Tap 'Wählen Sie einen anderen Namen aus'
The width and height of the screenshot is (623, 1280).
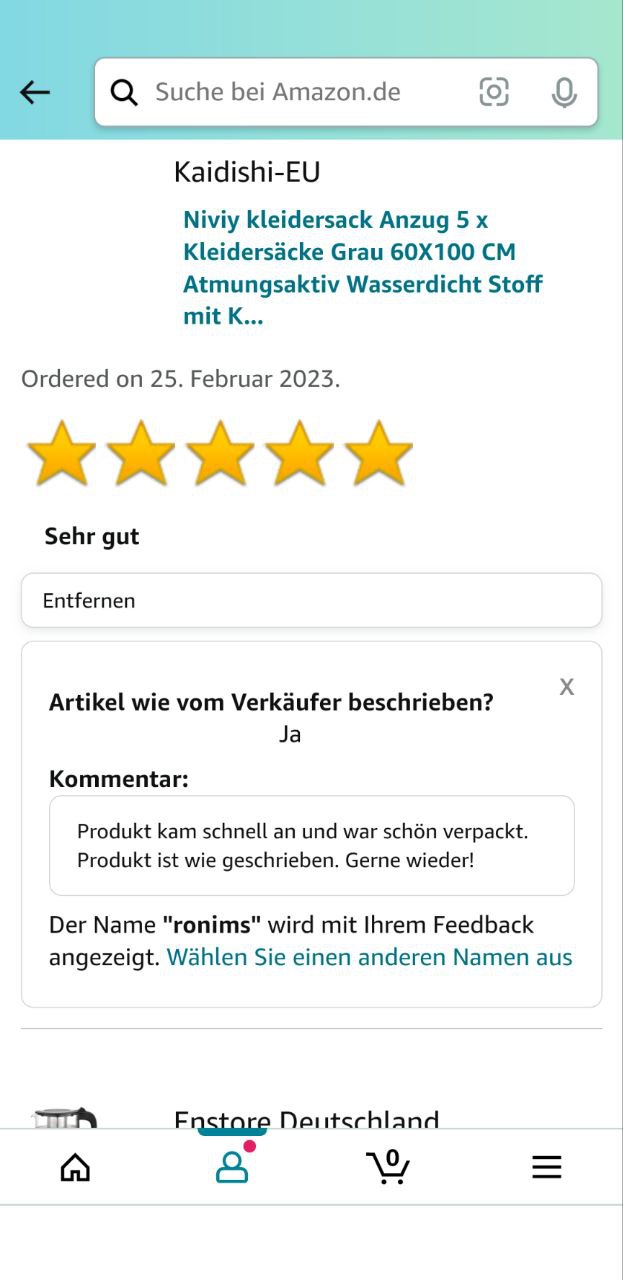pyautogui.click(x=369, y=957)
